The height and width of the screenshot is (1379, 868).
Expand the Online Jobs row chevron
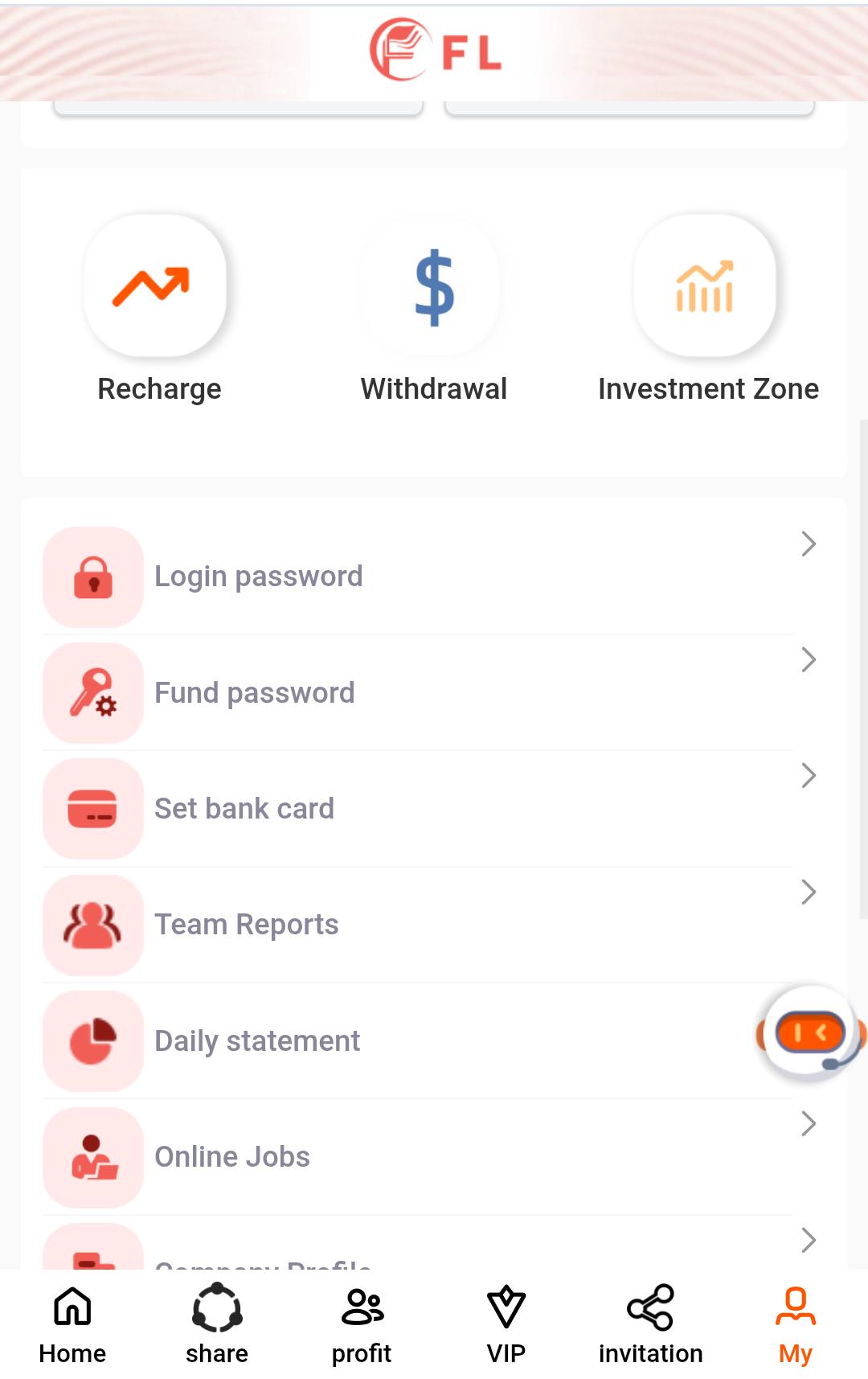tap(809, 1124)
